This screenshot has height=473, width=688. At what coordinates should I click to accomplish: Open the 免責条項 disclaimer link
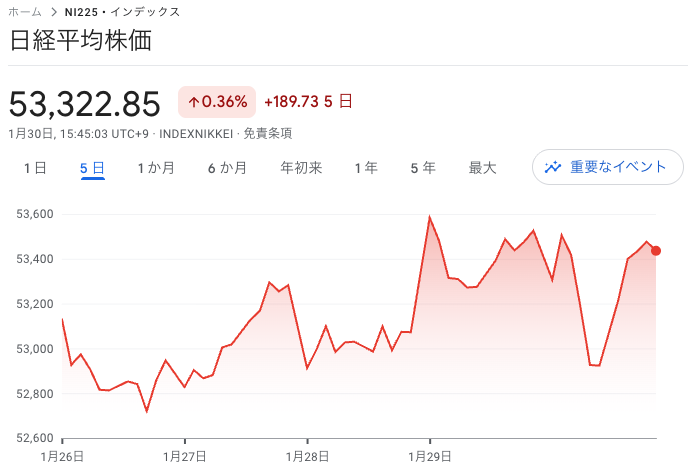[267, 133]
